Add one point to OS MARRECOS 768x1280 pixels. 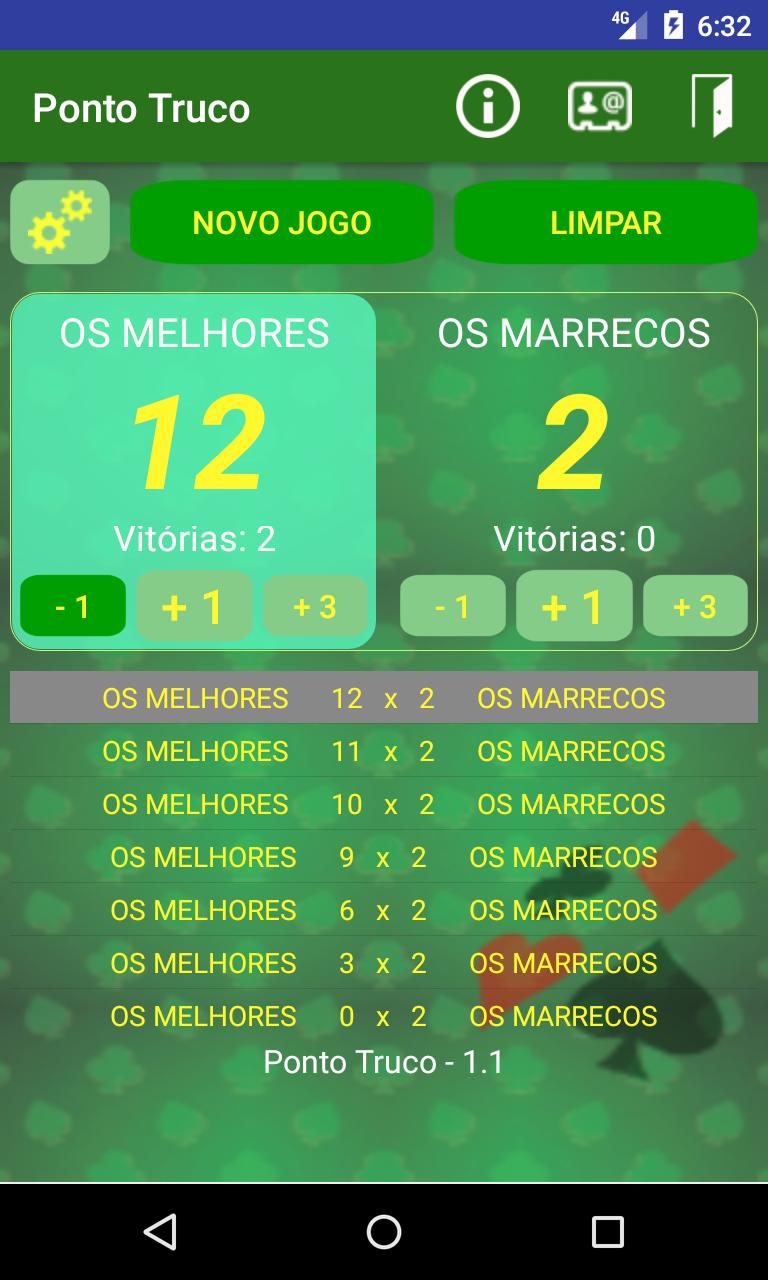pyautogui.click(x=574, y=605)
